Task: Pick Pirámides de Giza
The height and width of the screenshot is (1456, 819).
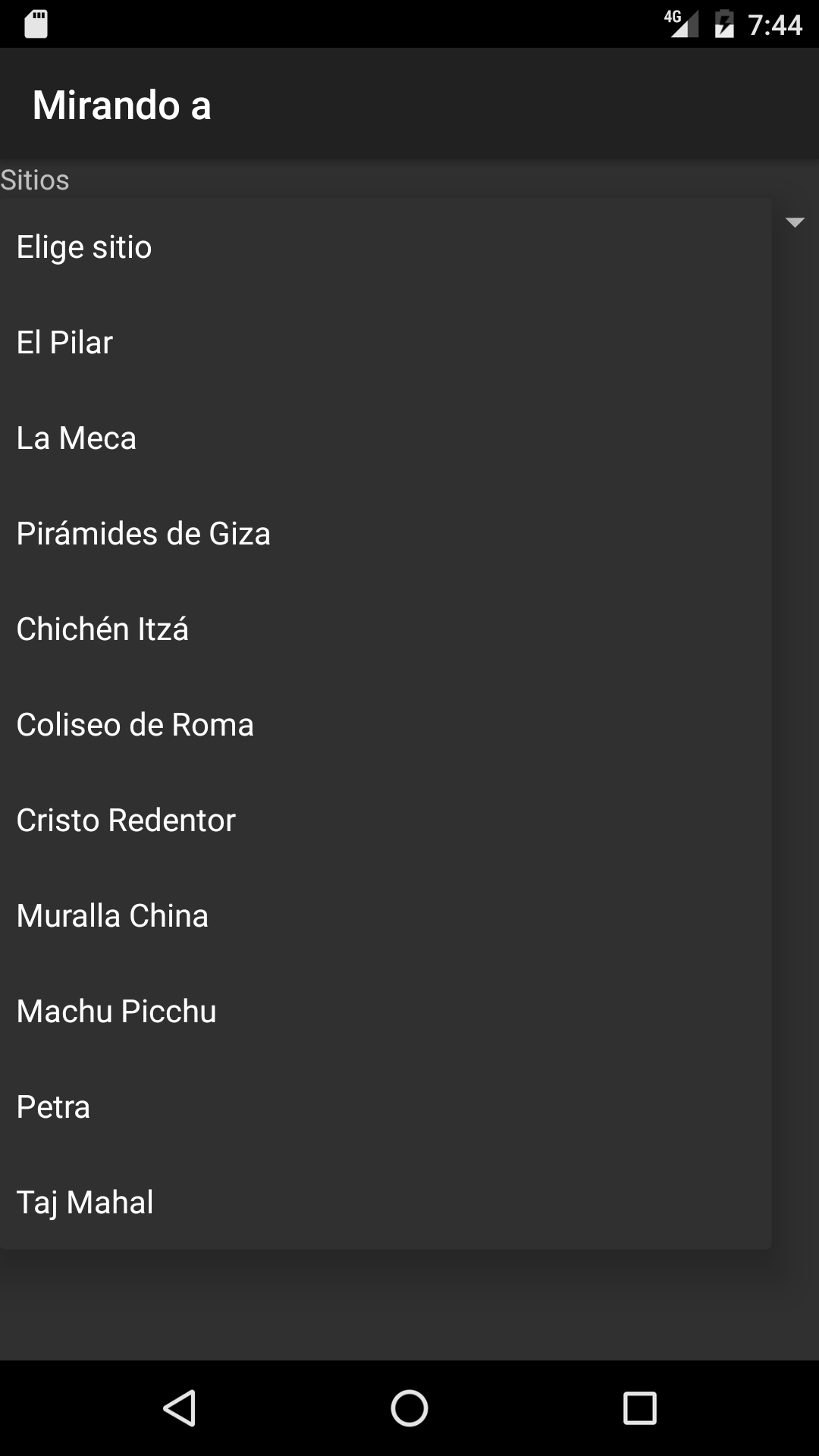Action: pos(385,534)
